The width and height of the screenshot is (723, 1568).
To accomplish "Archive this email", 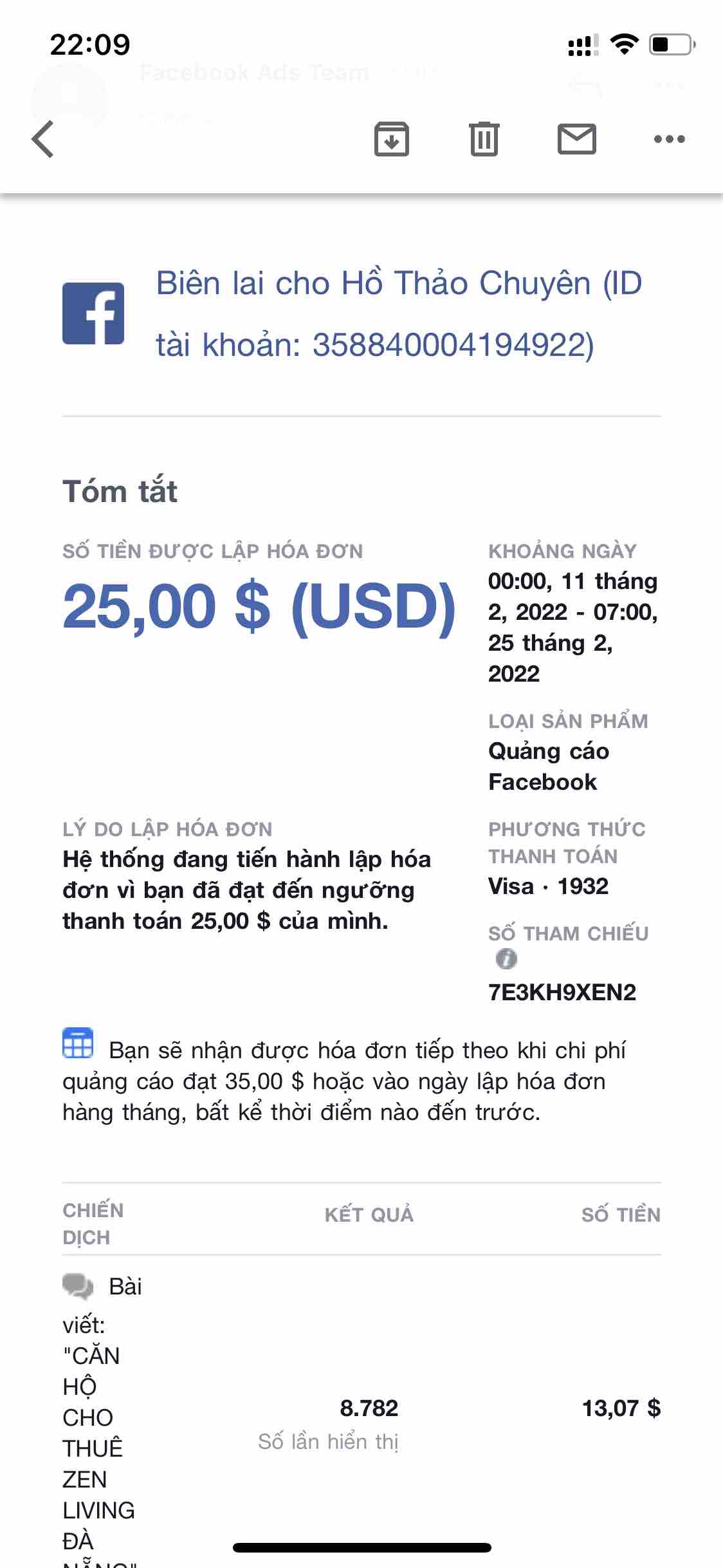I will point(392,139).
